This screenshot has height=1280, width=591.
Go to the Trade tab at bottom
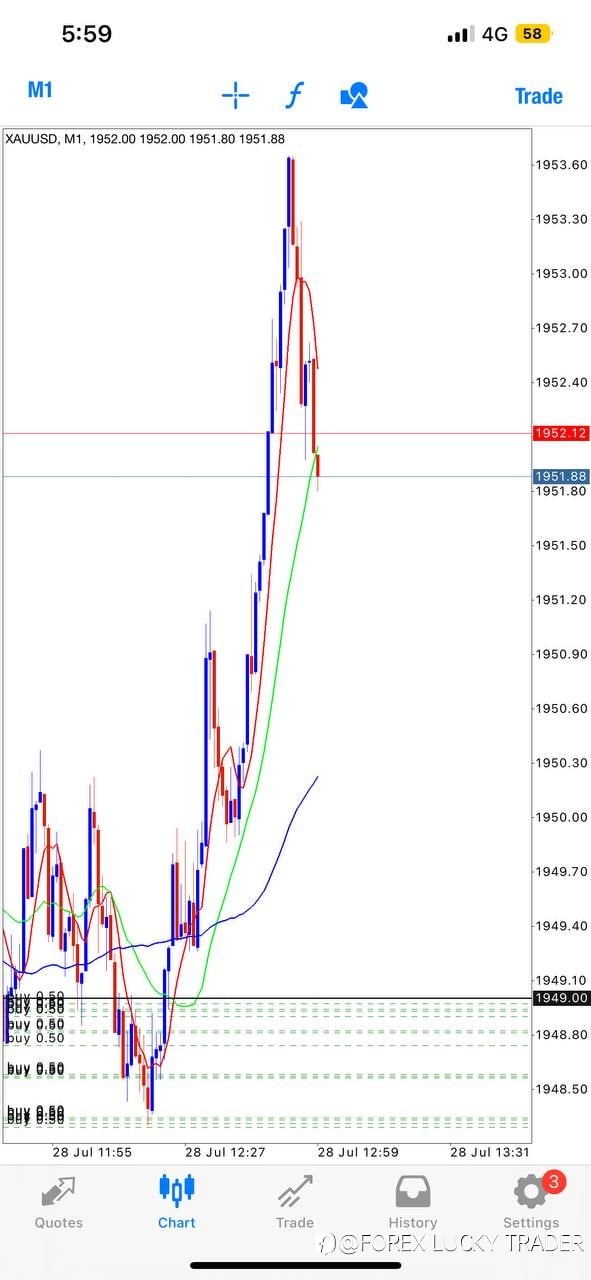[x=294, y=1202]
